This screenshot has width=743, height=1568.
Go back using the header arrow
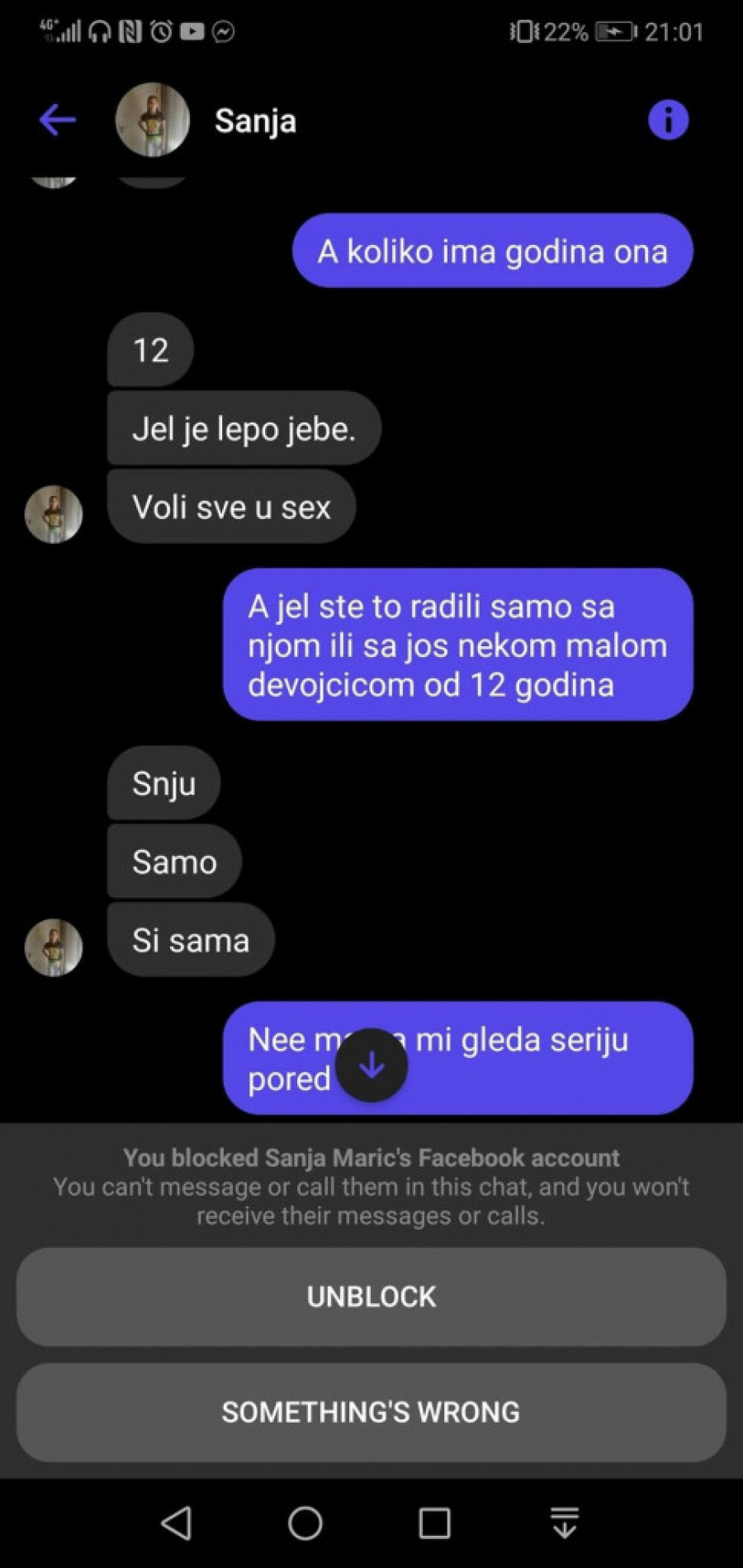click(58, 120)
